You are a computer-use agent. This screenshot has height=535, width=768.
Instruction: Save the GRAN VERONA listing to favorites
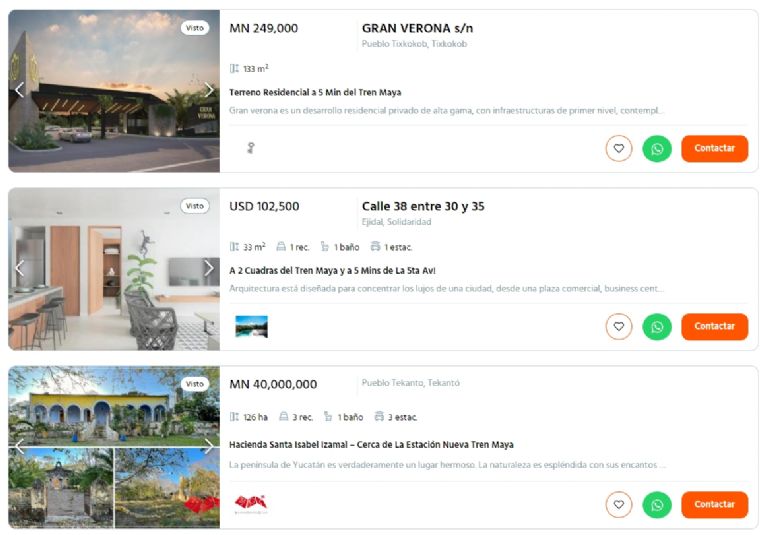(x=619, y=149)
